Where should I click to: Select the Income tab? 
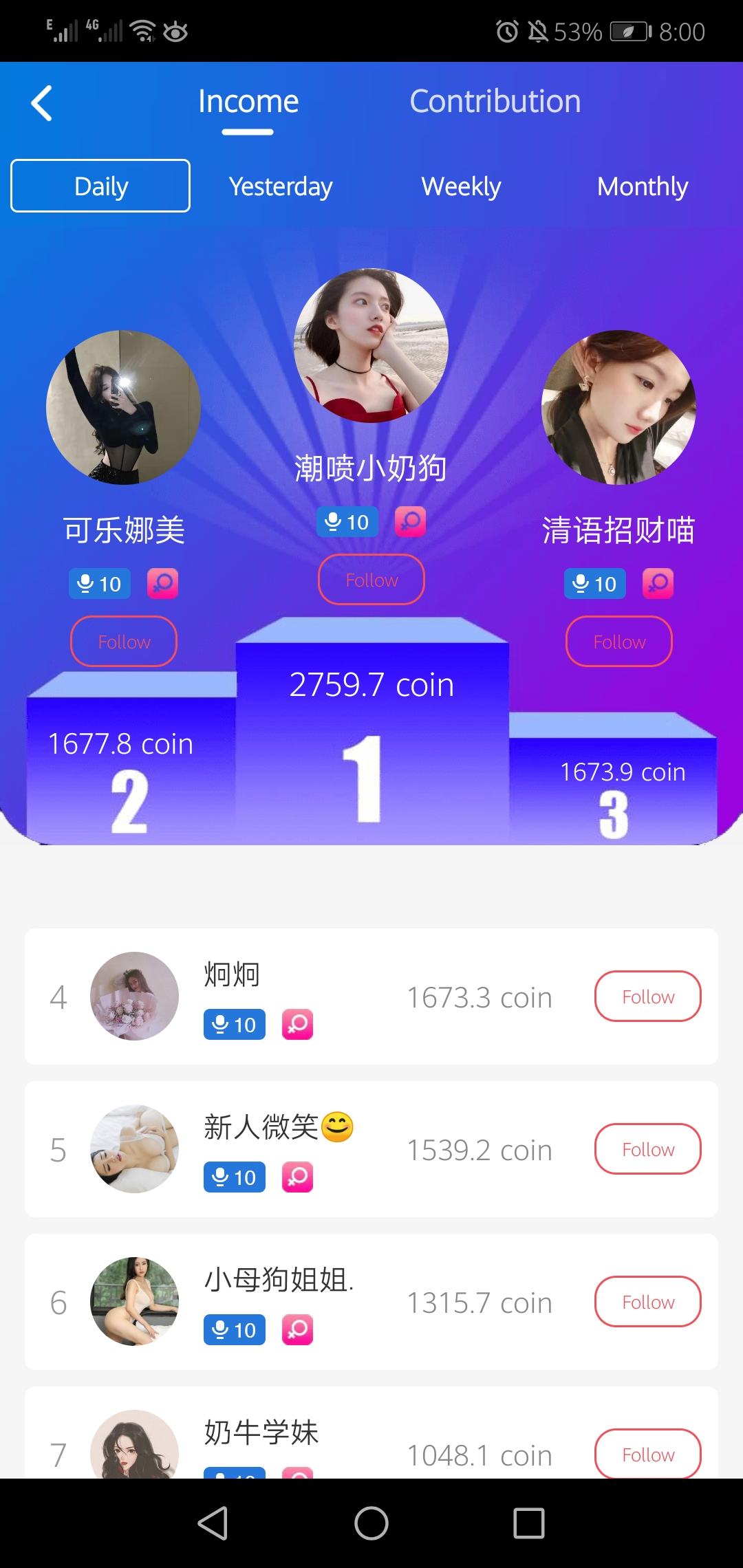tap(248, 102)
